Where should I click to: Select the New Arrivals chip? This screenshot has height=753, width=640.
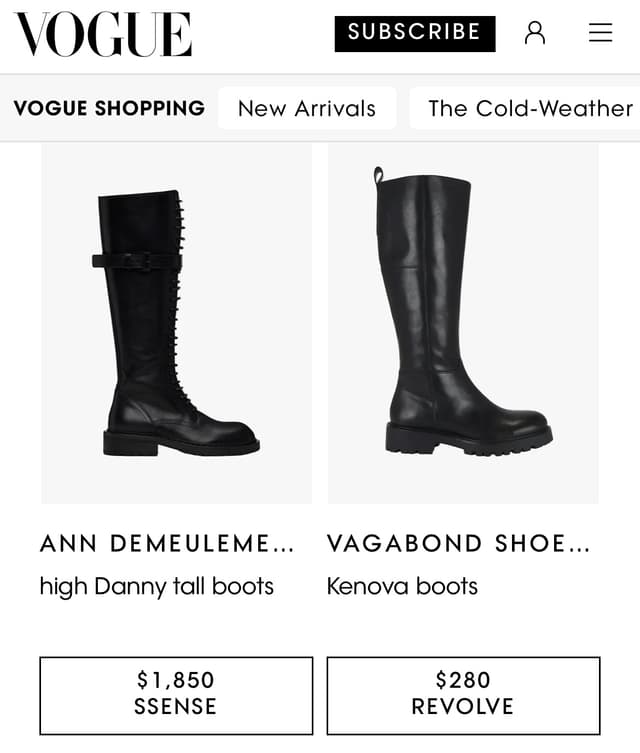pos(307,108)
